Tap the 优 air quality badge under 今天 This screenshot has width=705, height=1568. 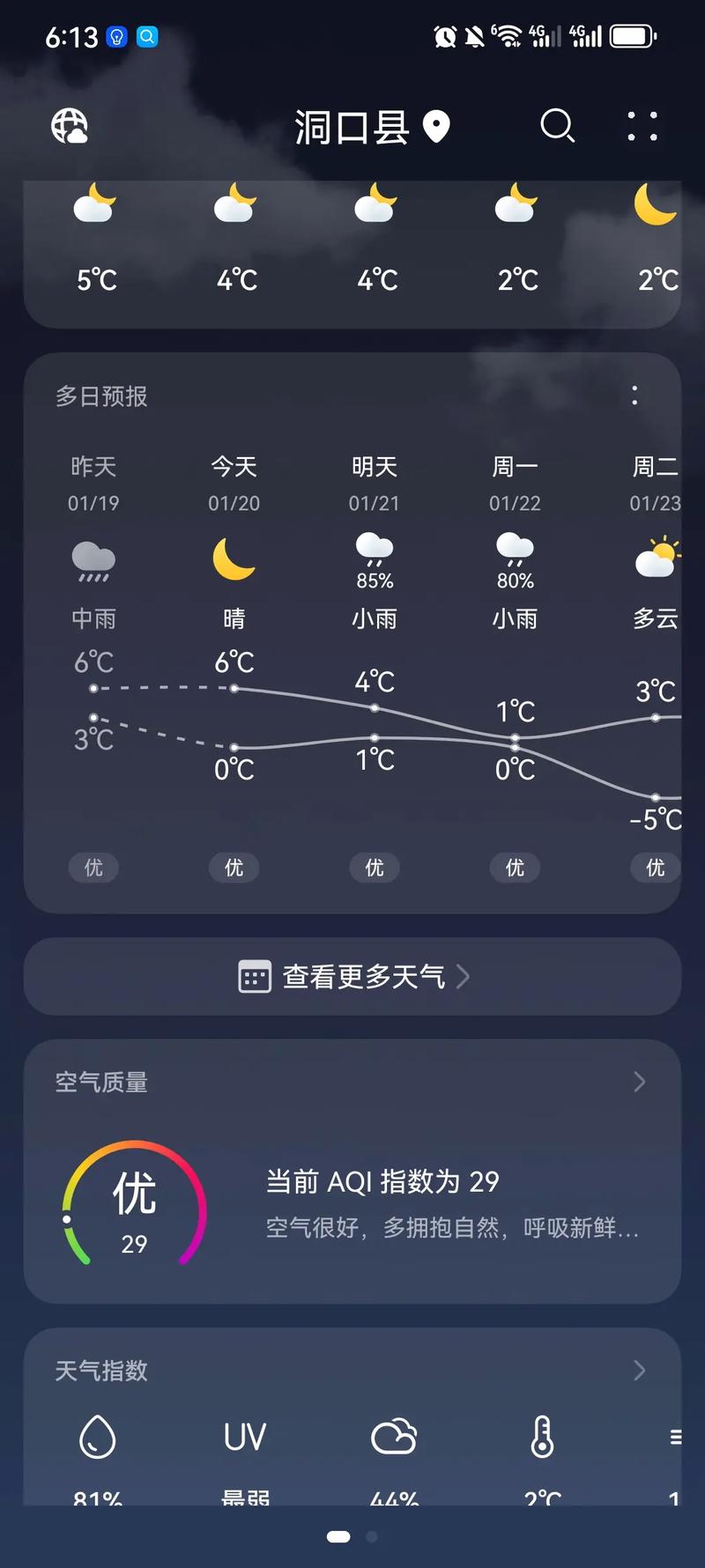tap(234, 868)
